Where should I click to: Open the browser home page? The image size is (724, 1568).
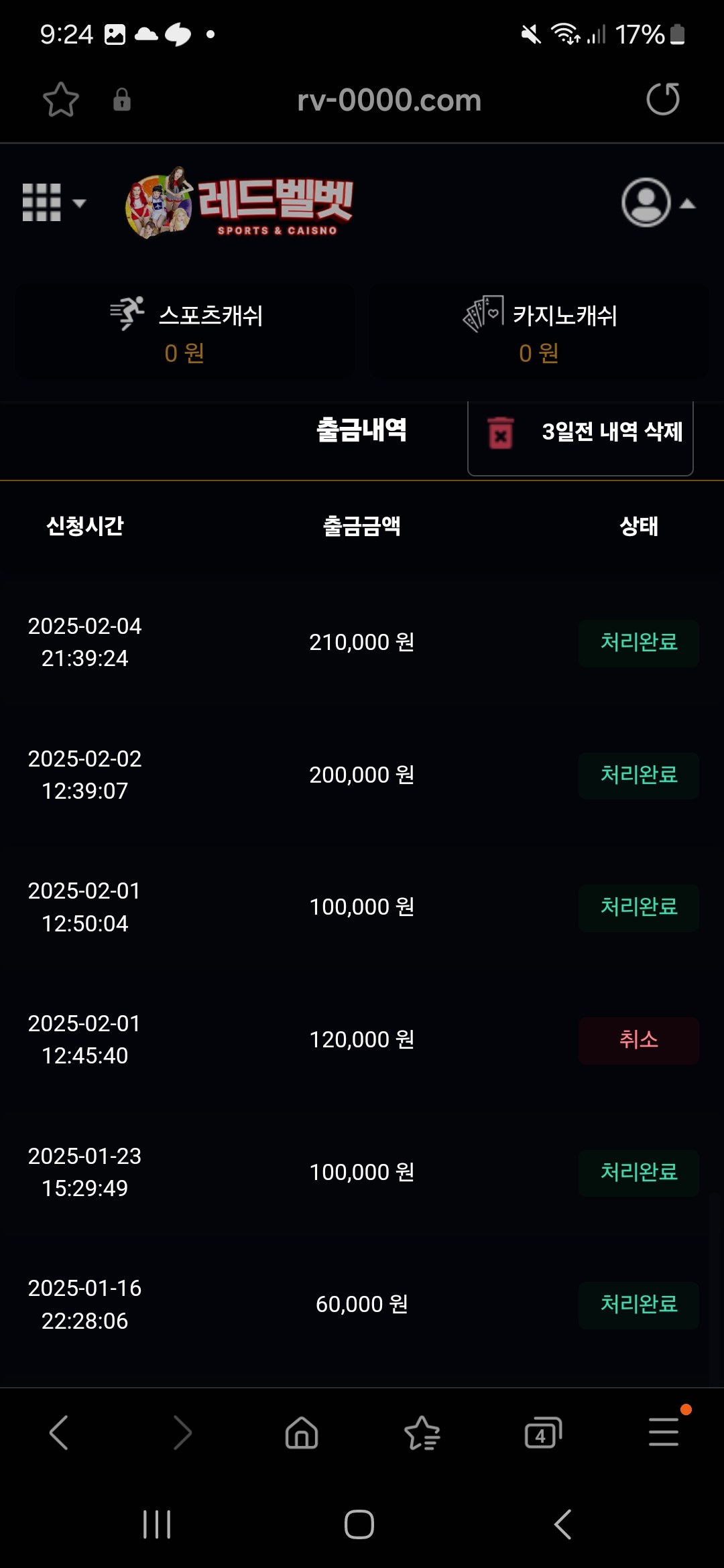(x=302, y=1433)
